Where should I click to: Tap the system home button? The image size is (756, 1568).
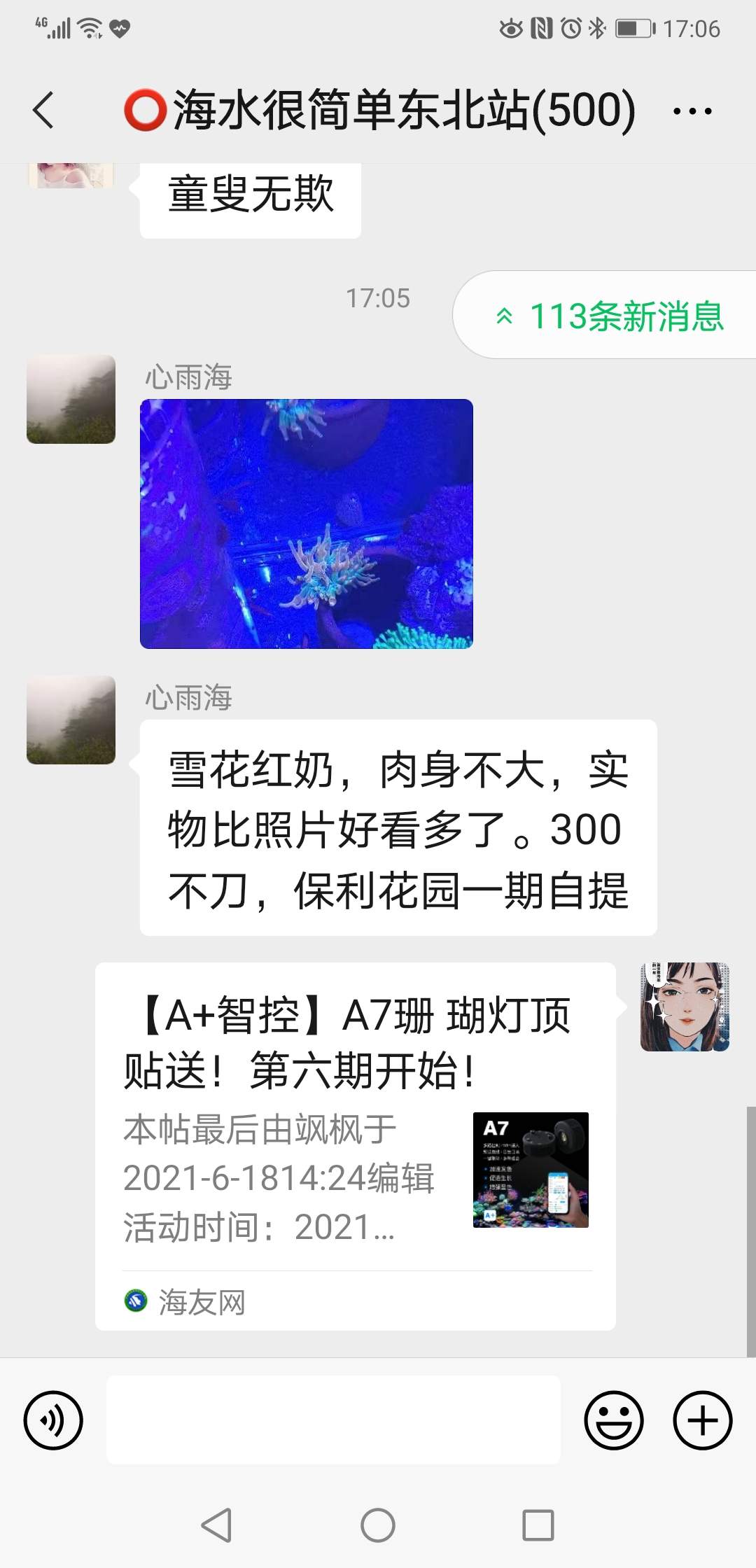tap(378, 1525)
